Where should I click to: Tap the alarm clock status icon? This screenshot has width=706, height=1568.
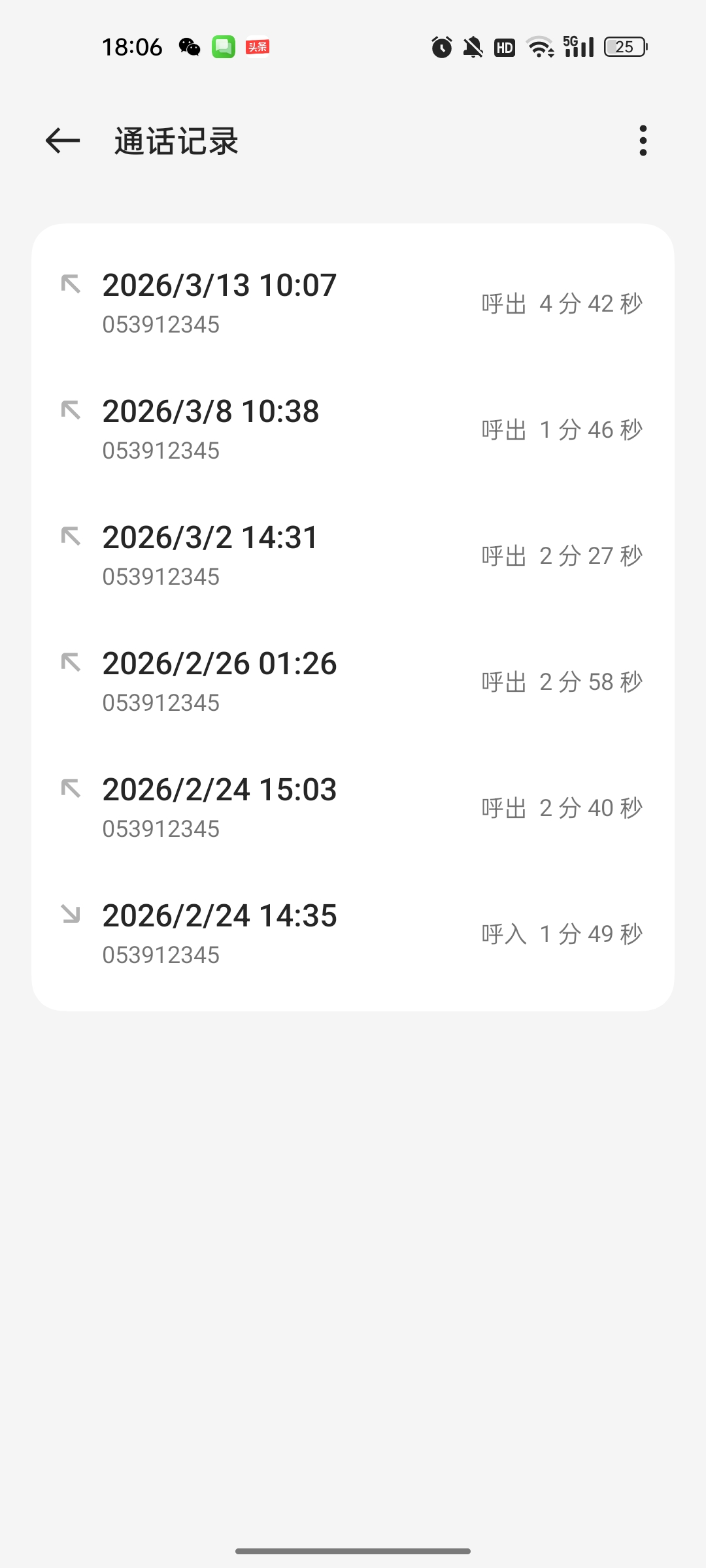coord(441,46)
